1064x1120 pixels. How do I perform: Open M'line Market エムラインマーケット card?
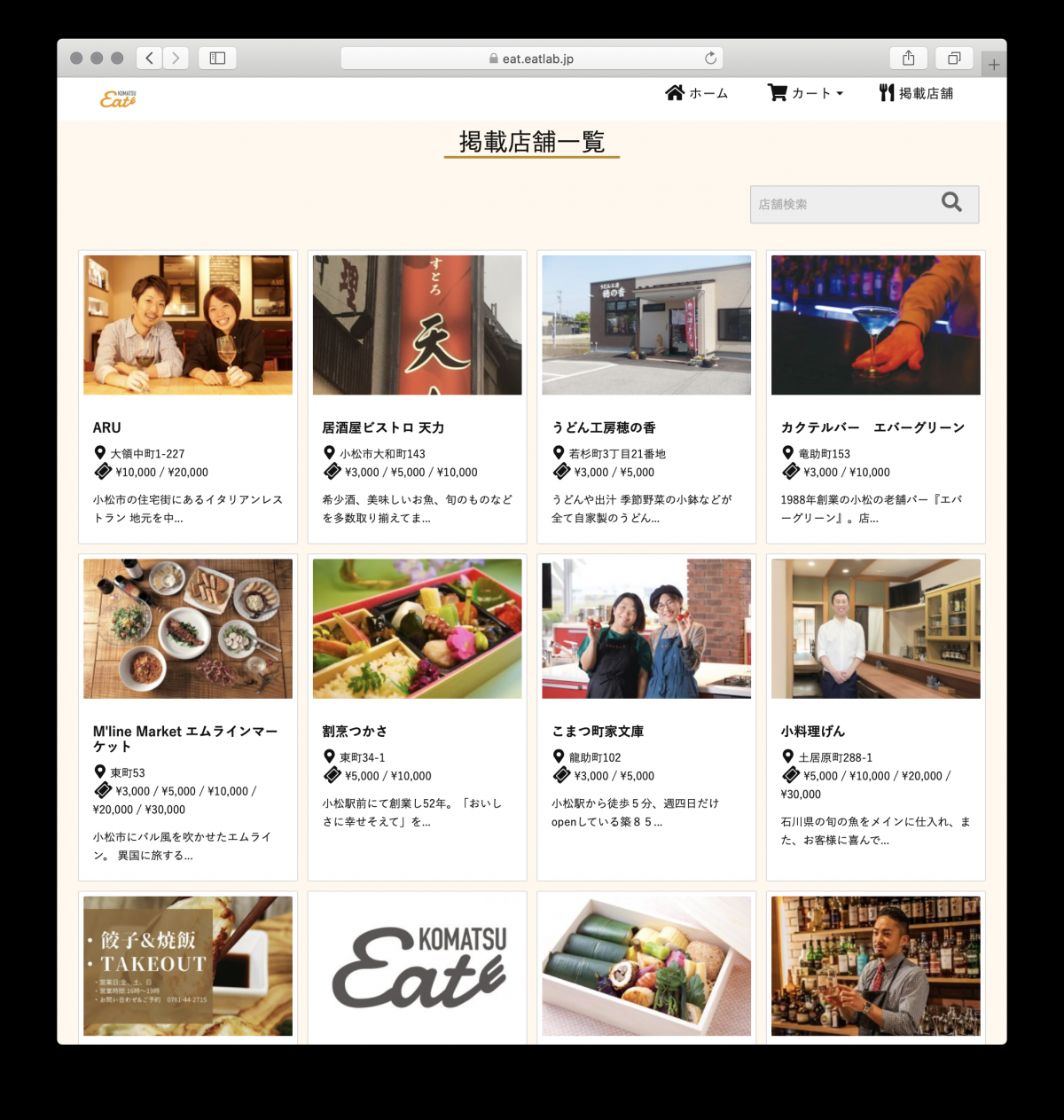(188, 717)
